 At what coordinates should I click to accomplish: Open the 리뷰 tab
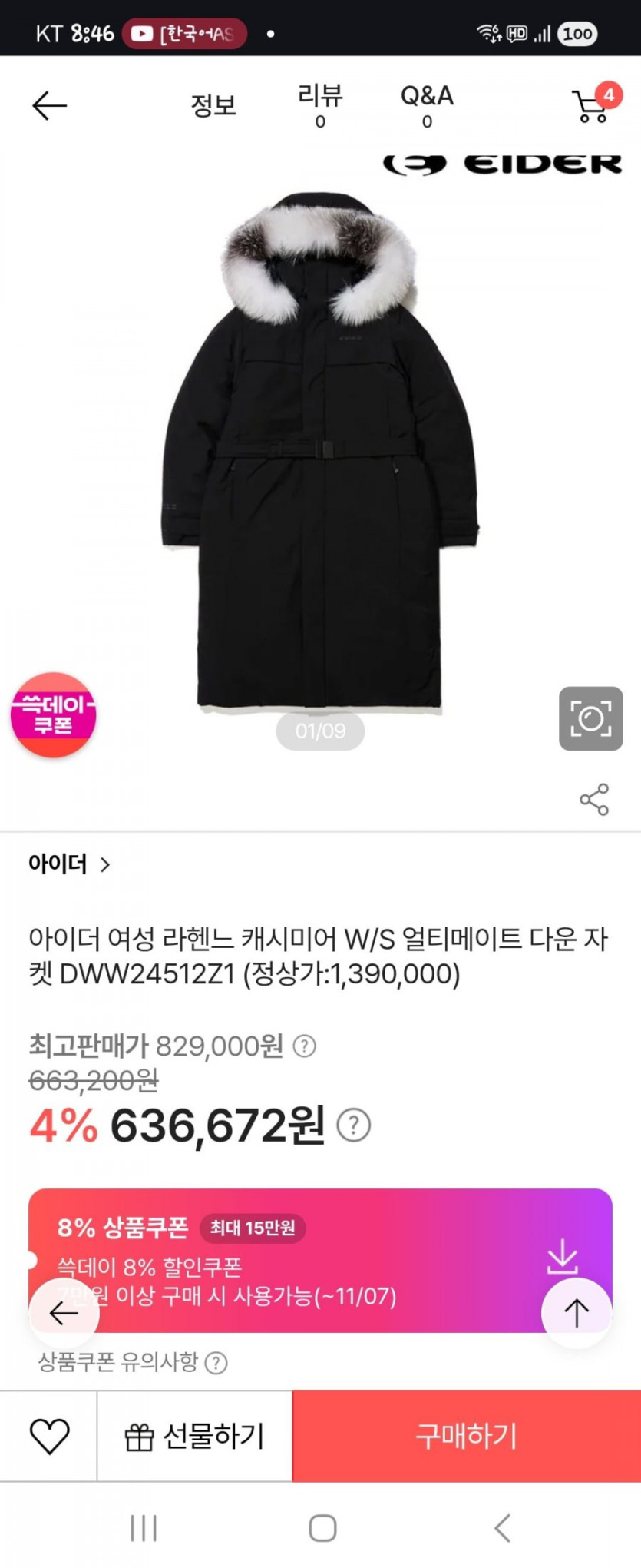(x=320, y=105)
